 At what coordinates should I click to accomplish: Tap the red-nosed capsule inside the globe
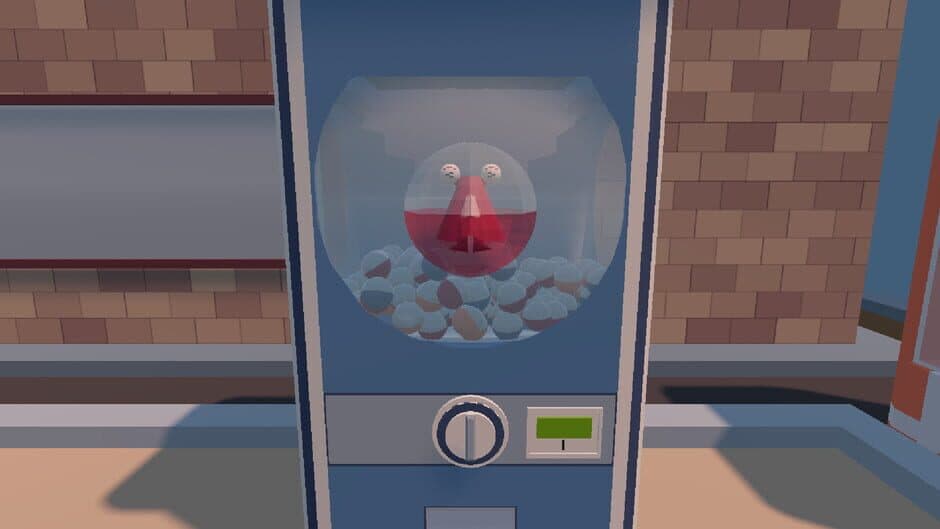click(x=467, y=211)
